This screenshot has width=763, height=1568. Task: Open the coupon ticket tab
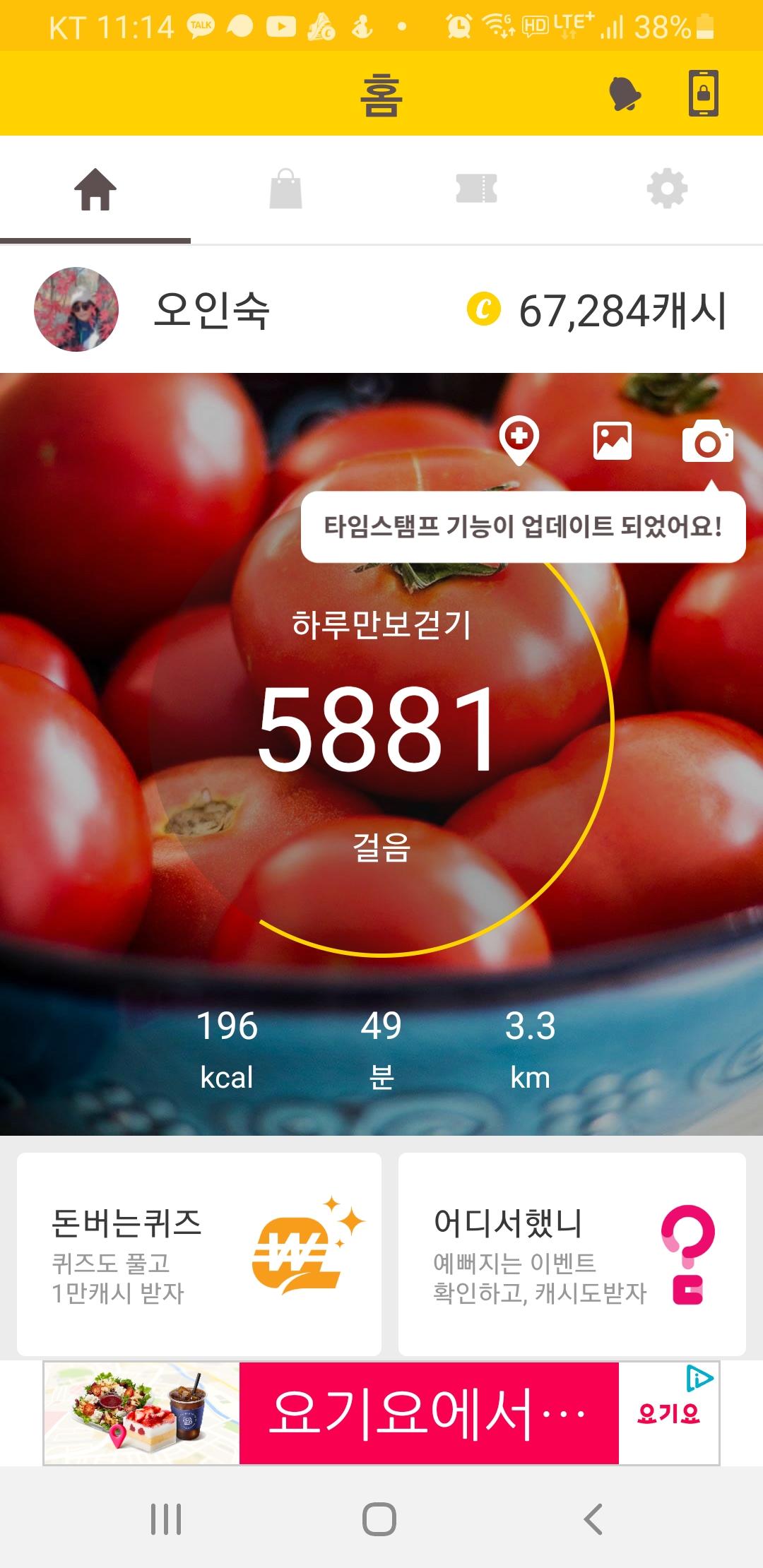477,189
